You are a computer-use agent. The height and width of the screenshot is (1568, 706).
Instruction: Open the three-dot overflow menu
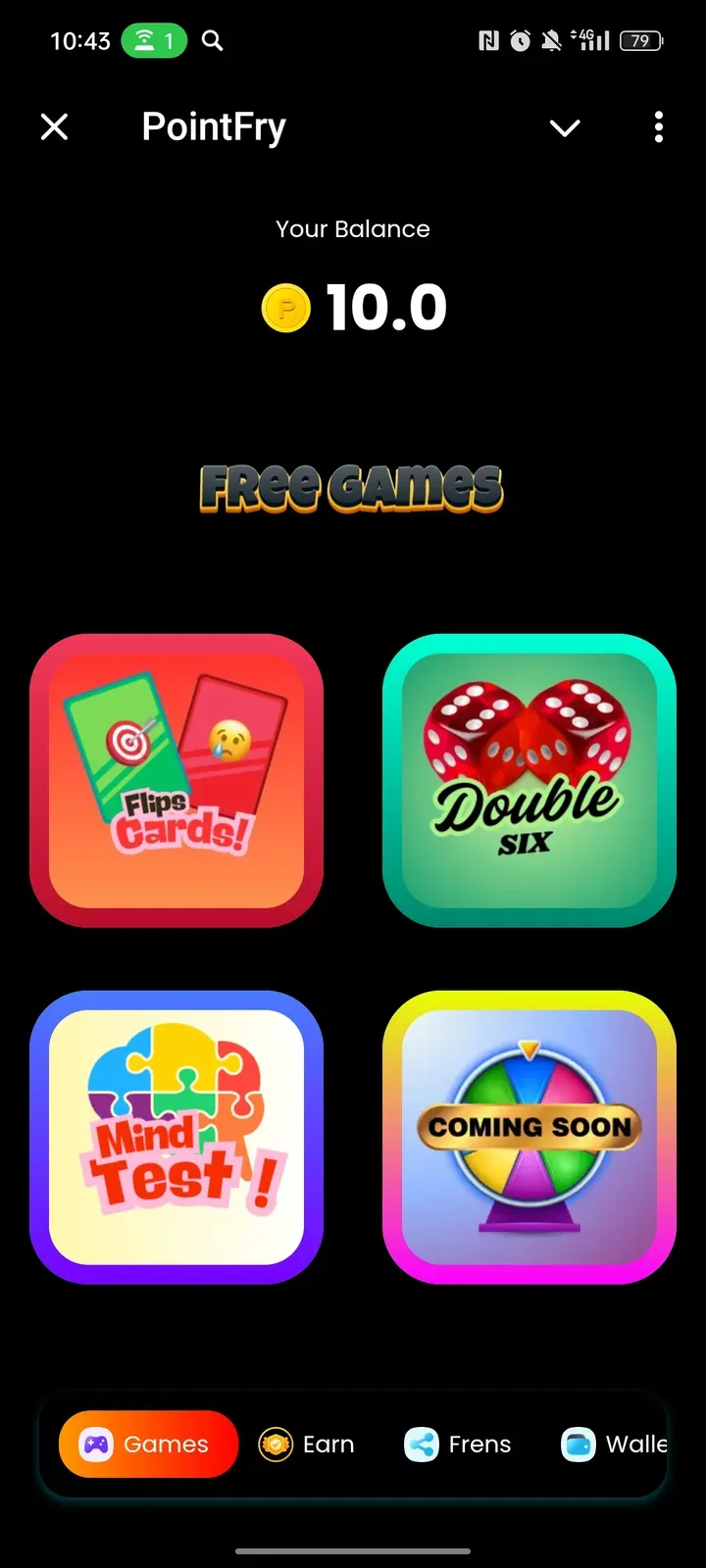point(658,127)
